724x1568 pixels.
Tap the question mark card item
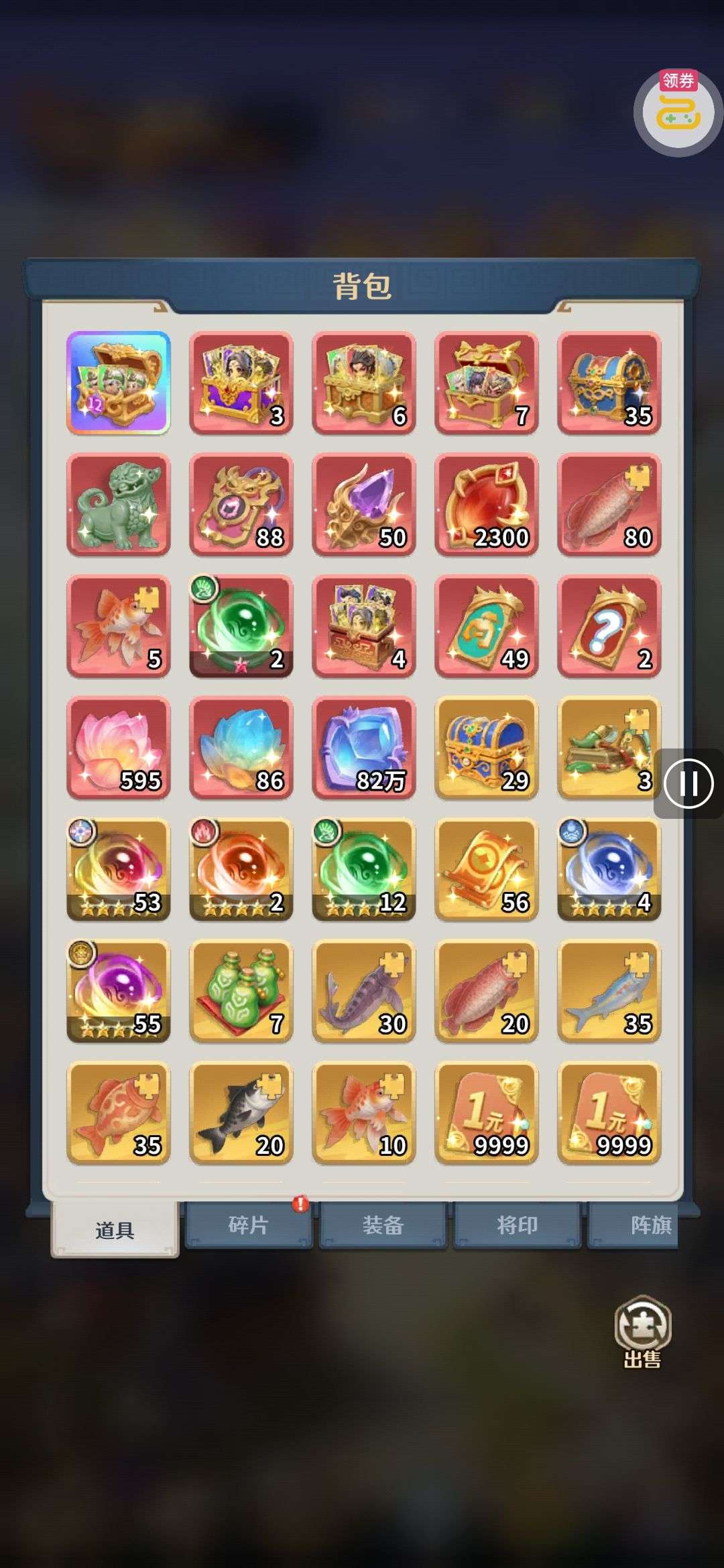pyautogui.click(x=609, y=626)
